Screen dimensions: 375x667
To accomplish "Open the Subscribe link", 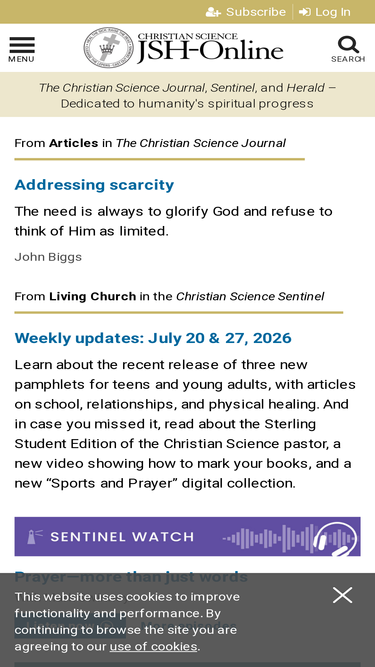I will (x=245, y=12).
